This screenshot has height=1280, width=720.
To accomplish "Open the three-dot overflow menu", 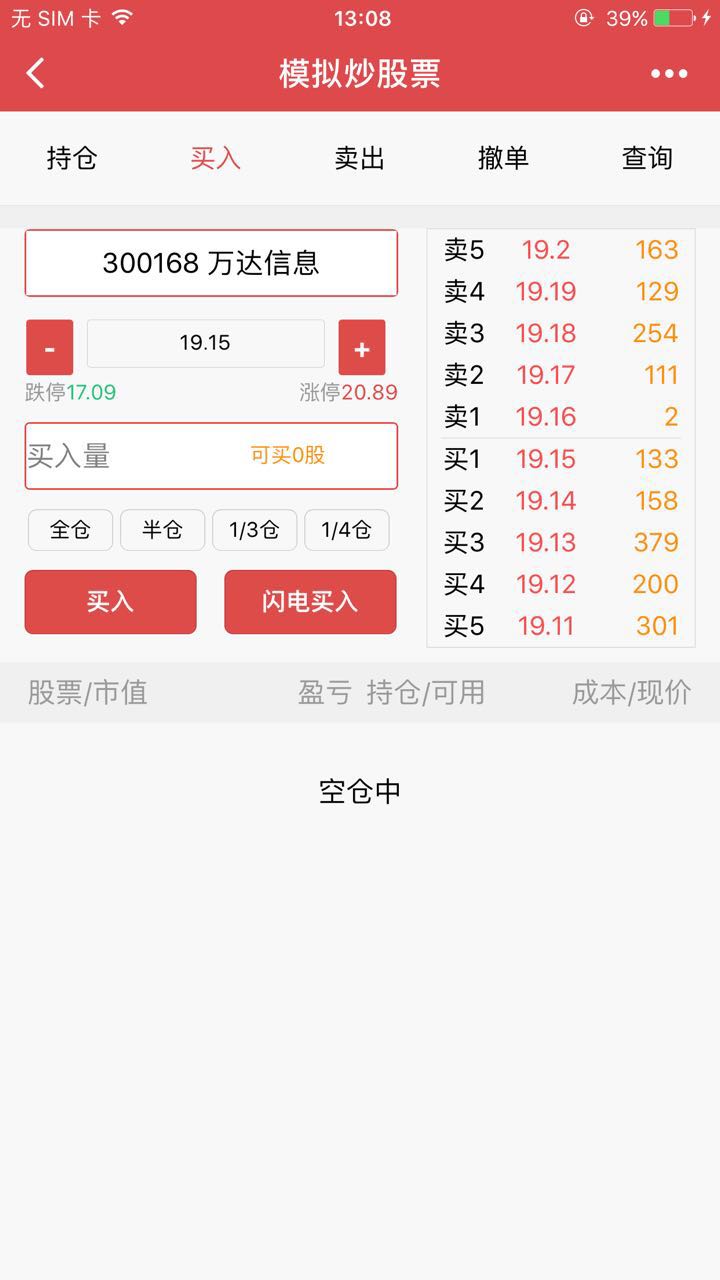I will point(669,73).
